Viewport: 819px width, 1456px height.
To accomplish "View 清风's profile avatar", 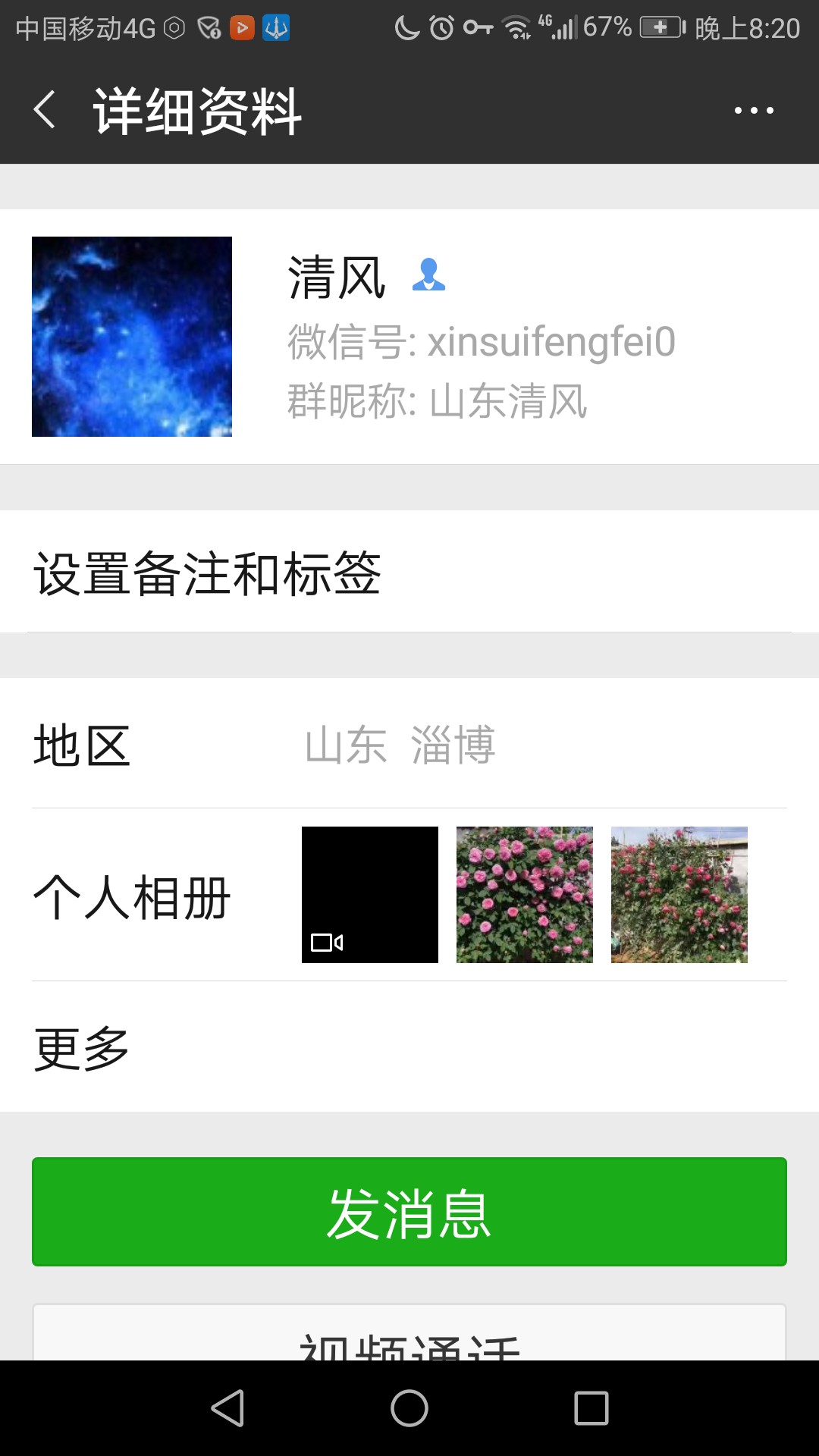I will (132, 337).
